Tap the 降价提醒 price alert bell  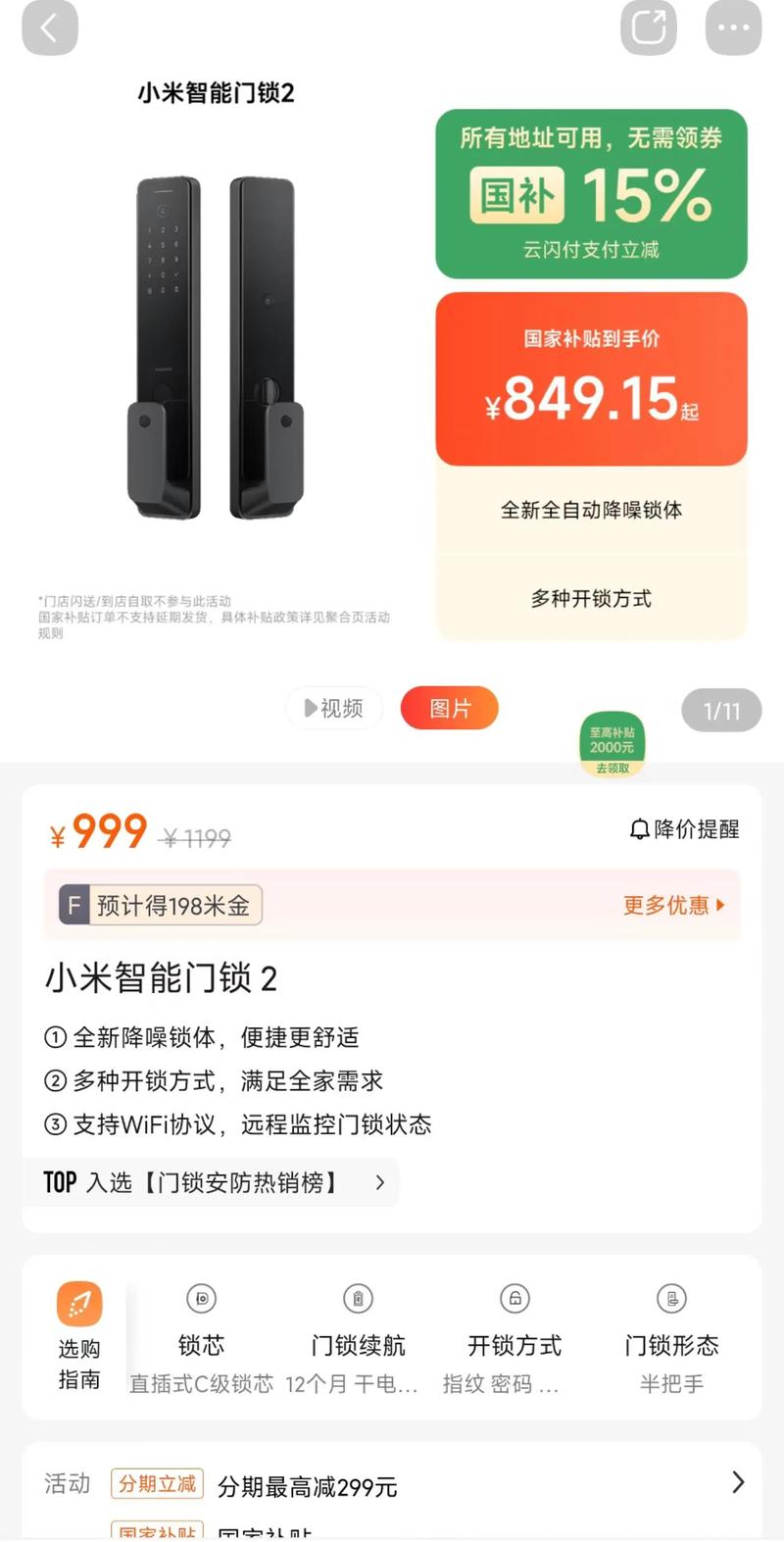[x=686, y=828]
